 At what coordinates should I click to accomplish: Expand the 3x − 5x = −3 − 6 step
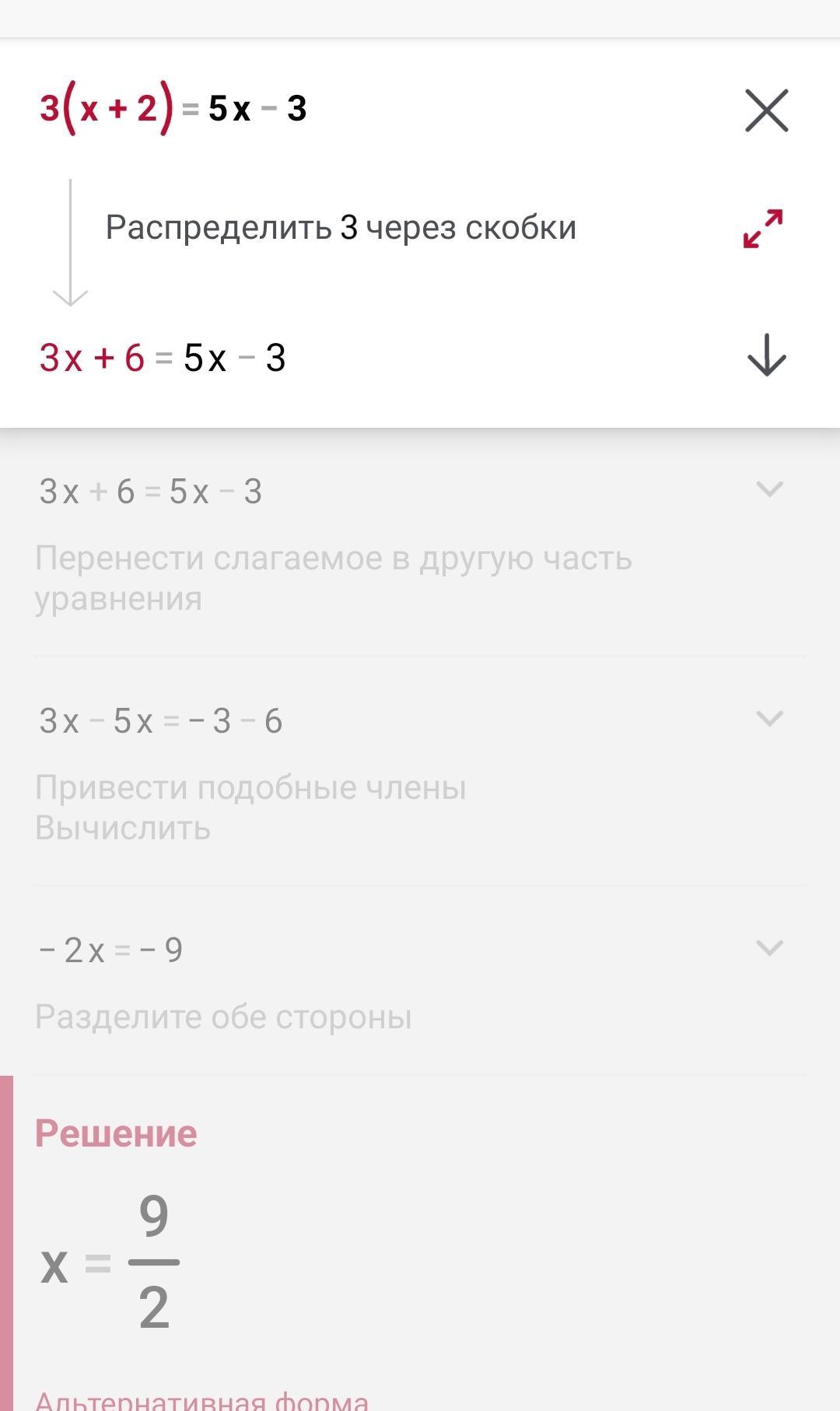[769, 719]
